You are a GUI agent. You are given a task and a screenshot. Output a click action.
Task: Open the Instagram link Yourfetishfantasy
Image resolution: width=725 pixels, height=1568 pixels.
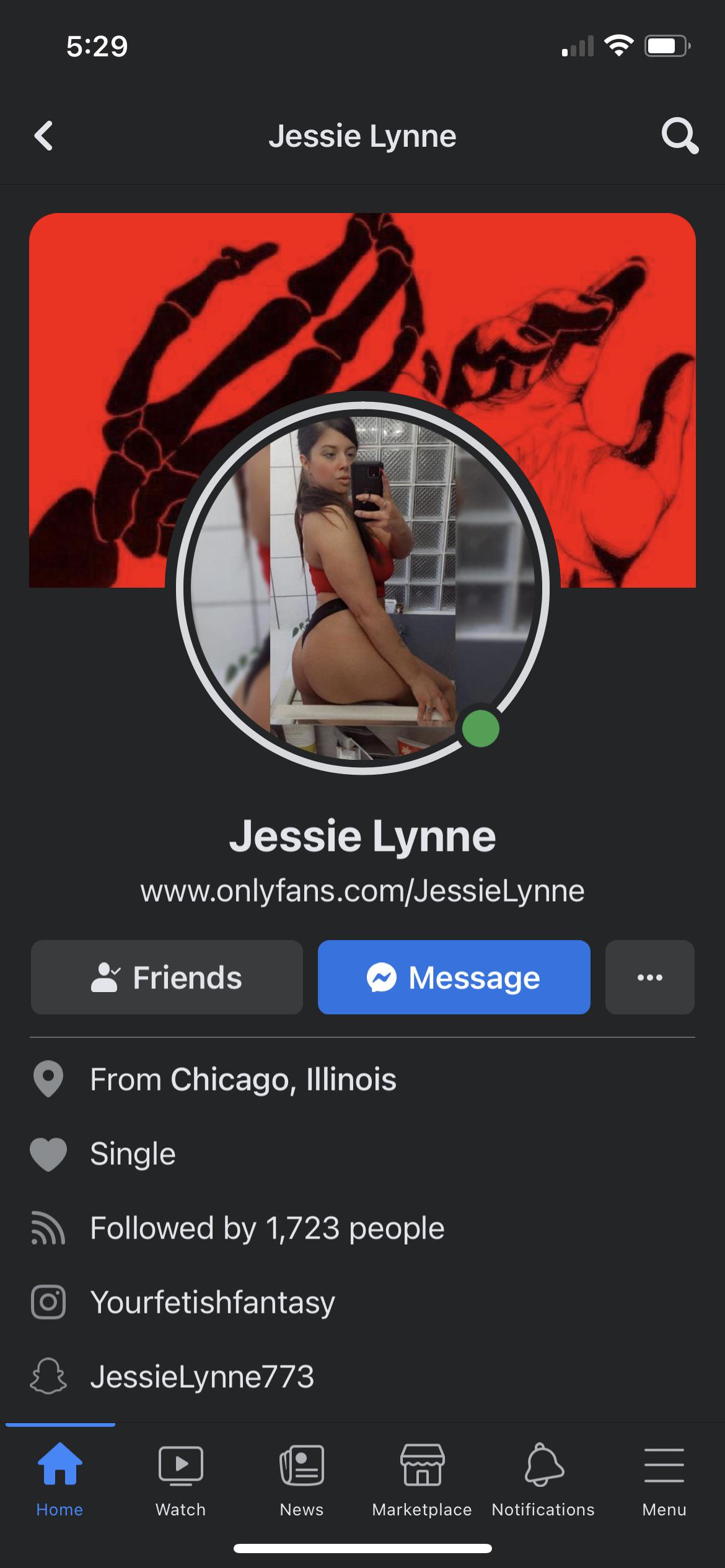[212, 1302]
